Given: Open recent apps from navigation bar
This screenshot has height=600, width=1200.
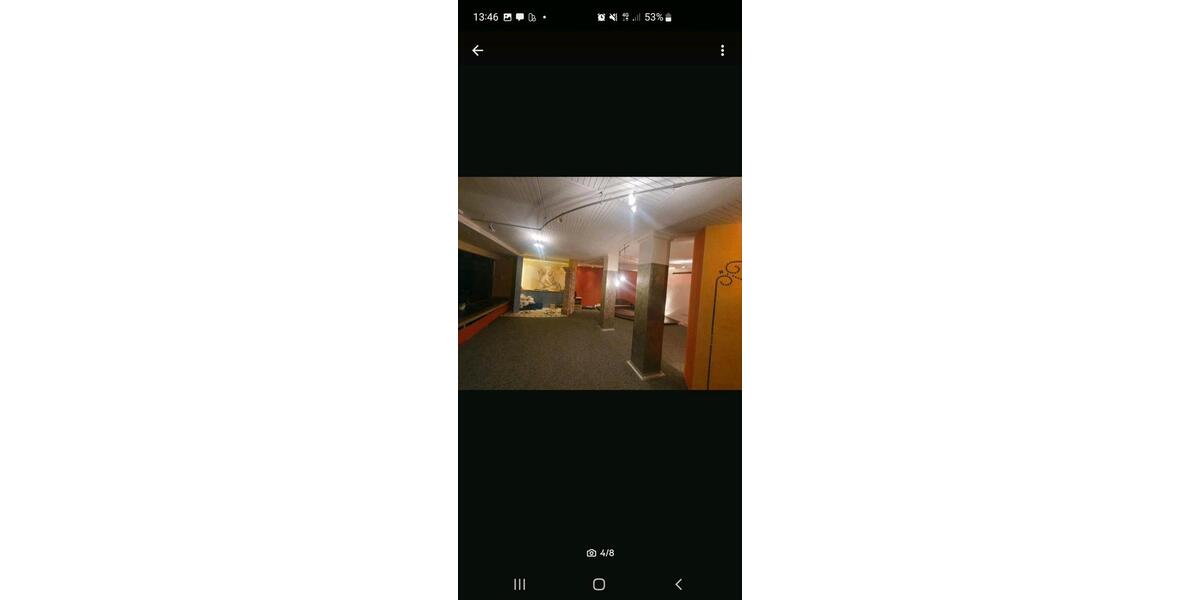Looking at the screenshot, I should (x=520, y=584).
